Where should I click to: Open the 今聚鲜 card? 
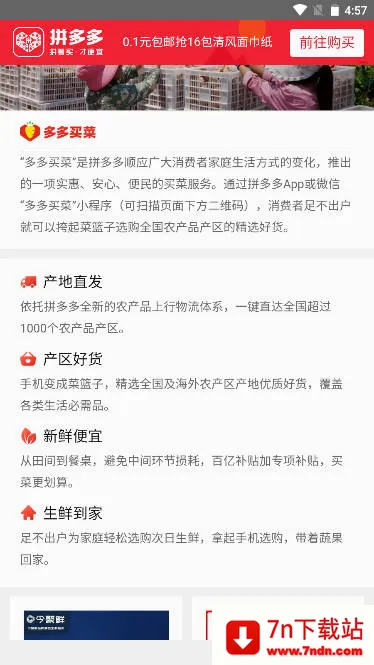click(x=96, y=618)
